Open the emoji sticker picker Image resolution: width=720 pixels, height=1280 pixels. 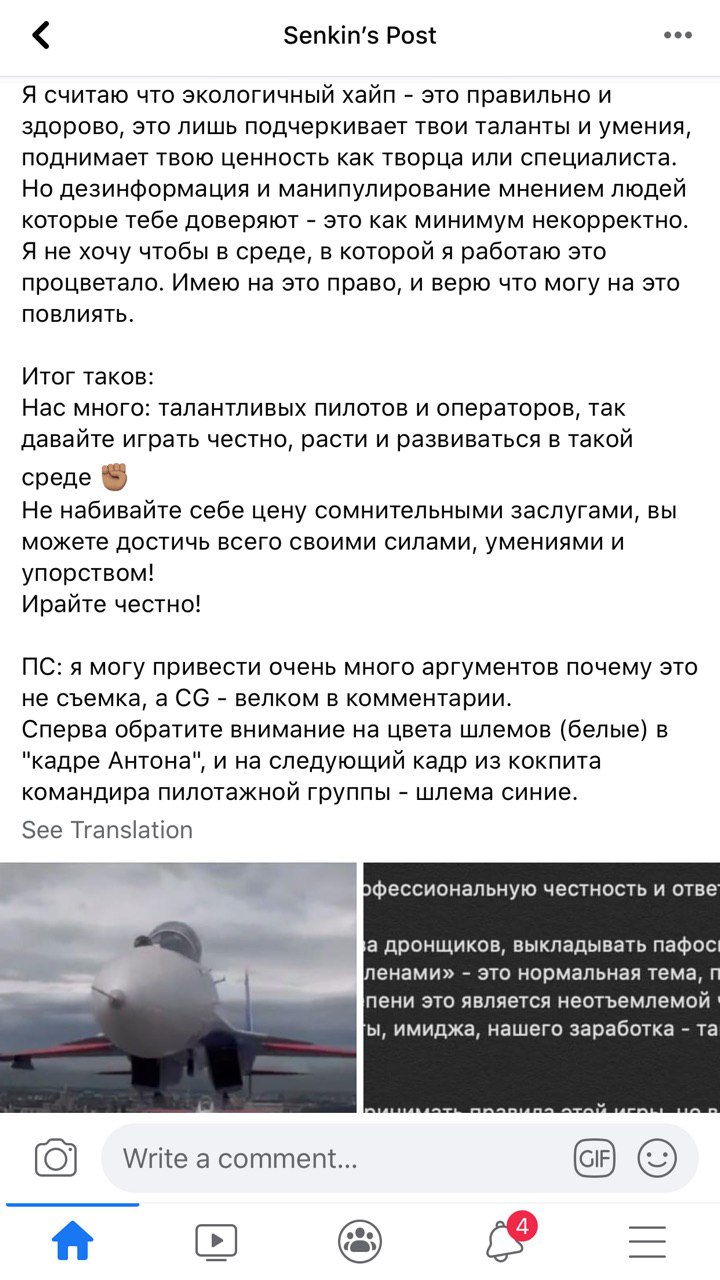coord(657,1158)
